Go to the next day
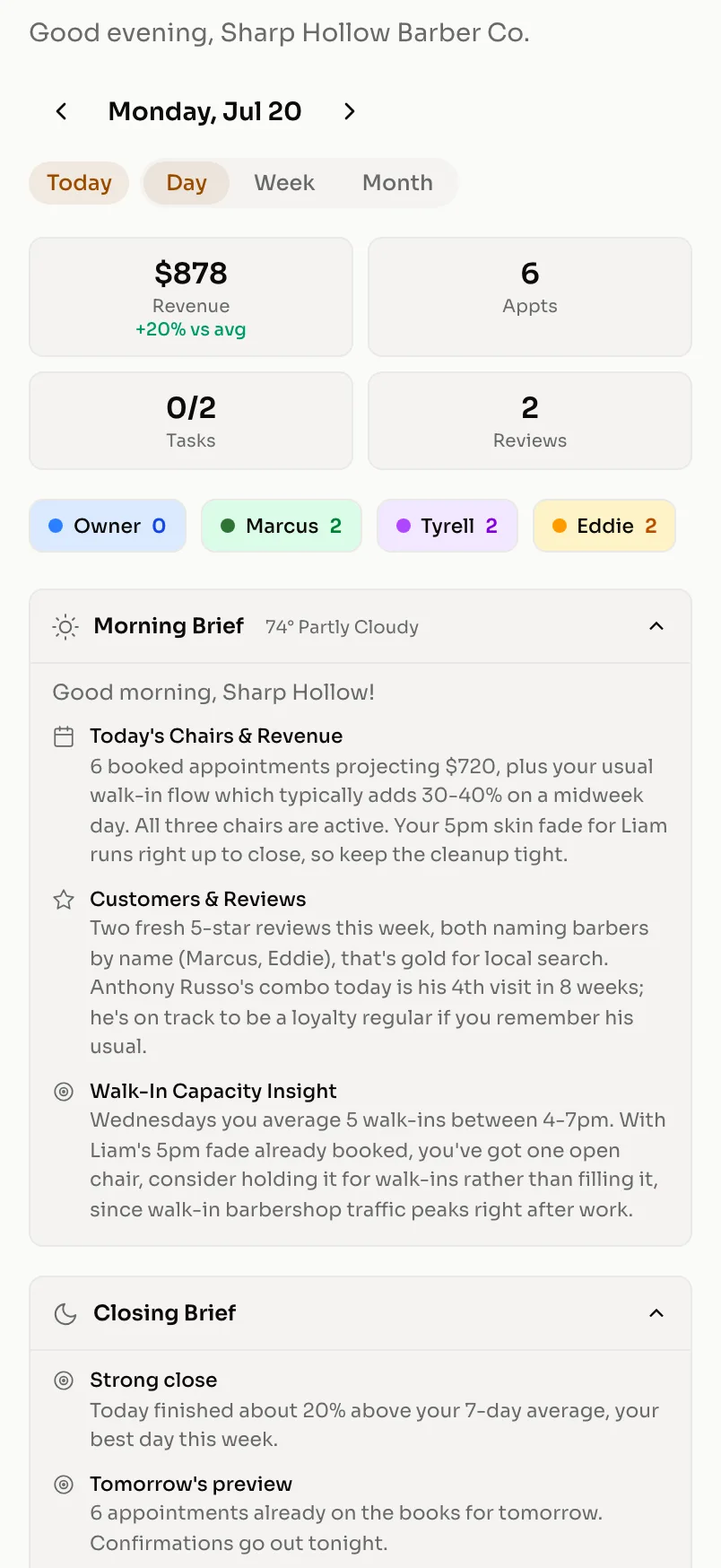This screenshot has width=721, height=1568. coord(350,111)
